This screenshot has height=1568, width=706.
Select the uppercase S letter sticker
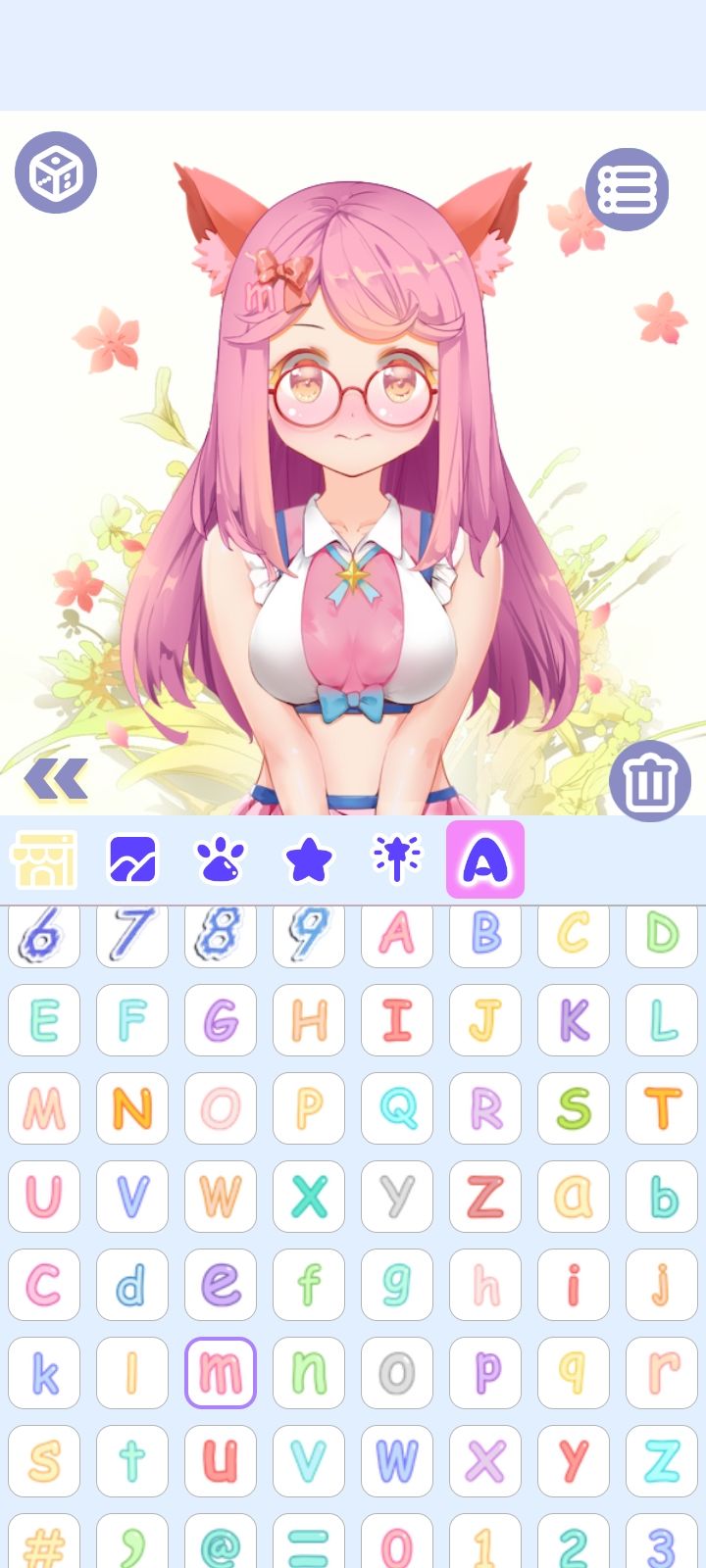tap(574, 1107)
